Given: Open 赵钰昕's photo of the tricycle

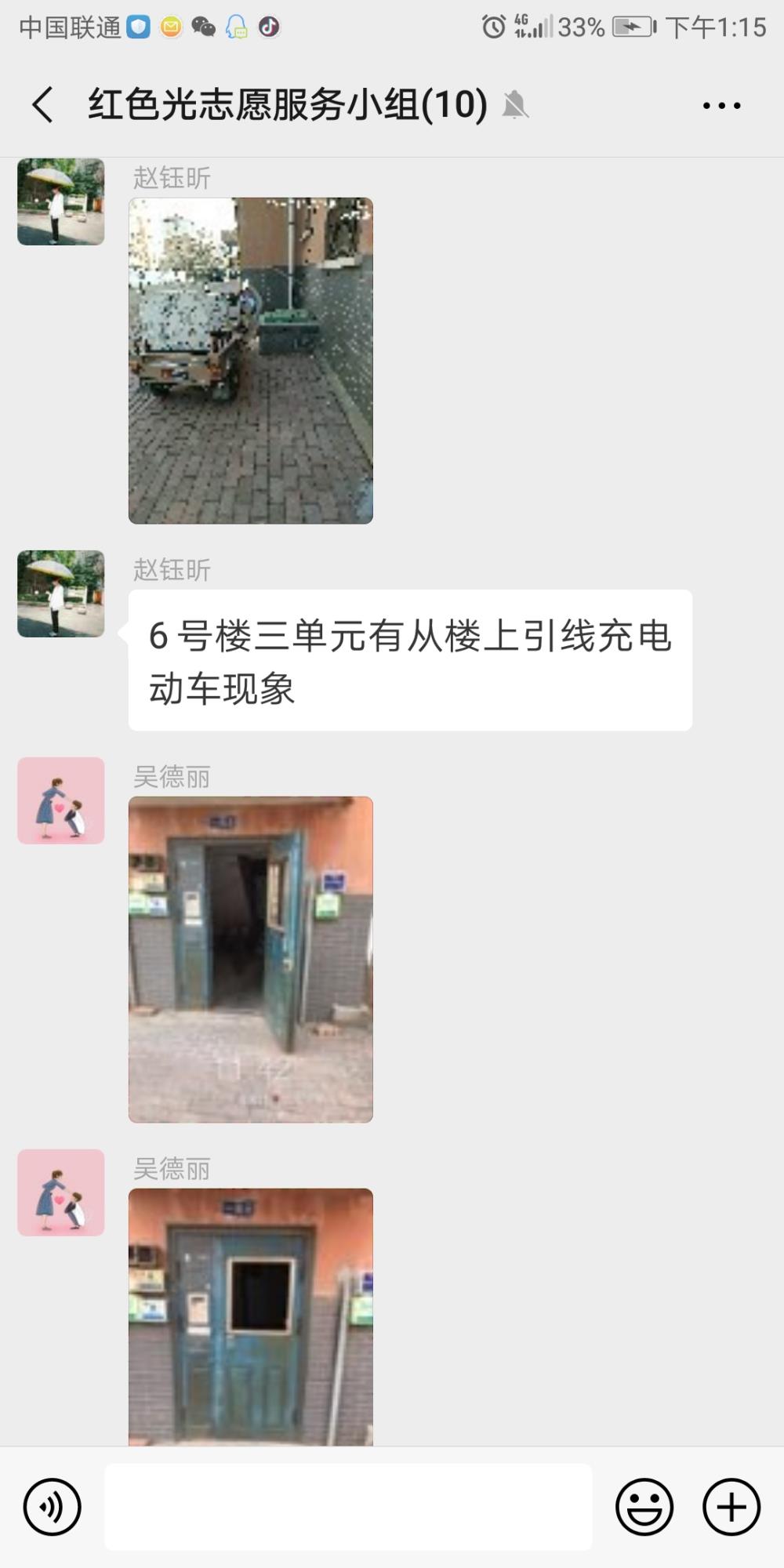Looking at the screenshot, I should coord(251,361).
